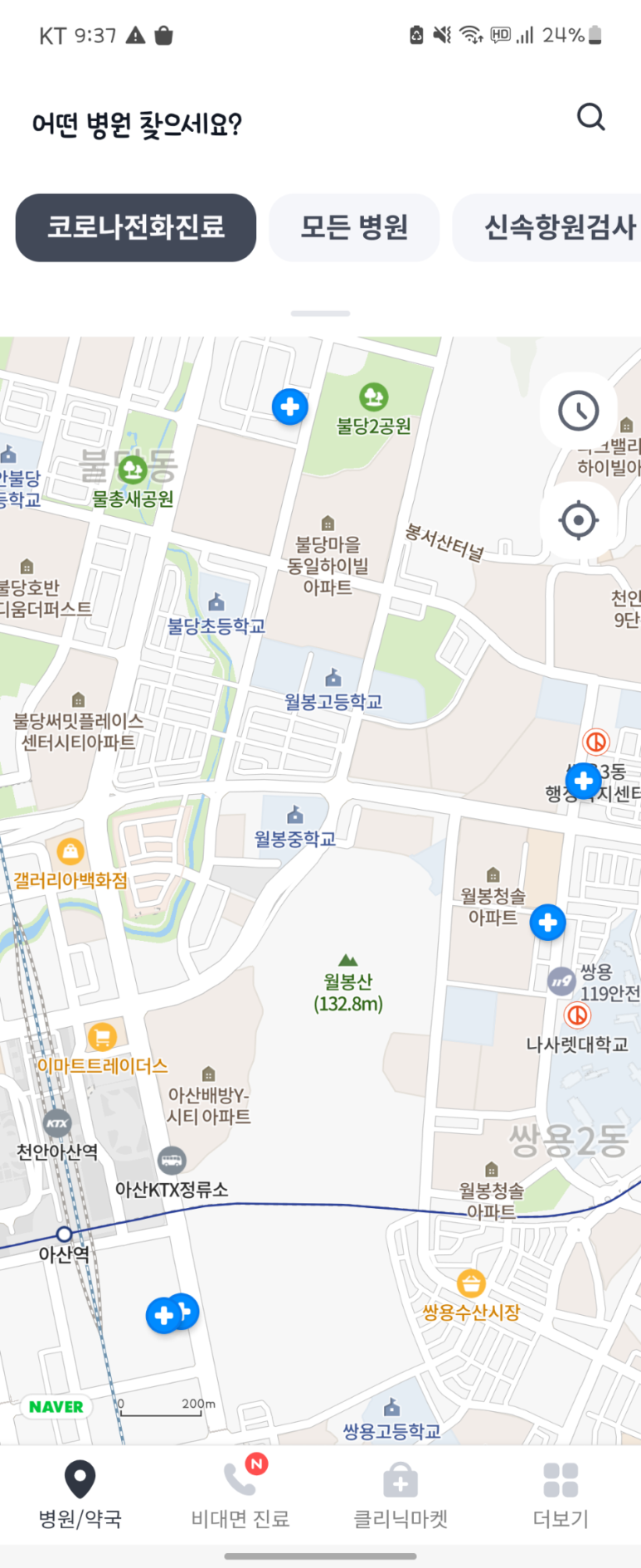Select the 신속항원검사 filter chip
Screen dimensions: 641x1568
click(x=556, y=227)
